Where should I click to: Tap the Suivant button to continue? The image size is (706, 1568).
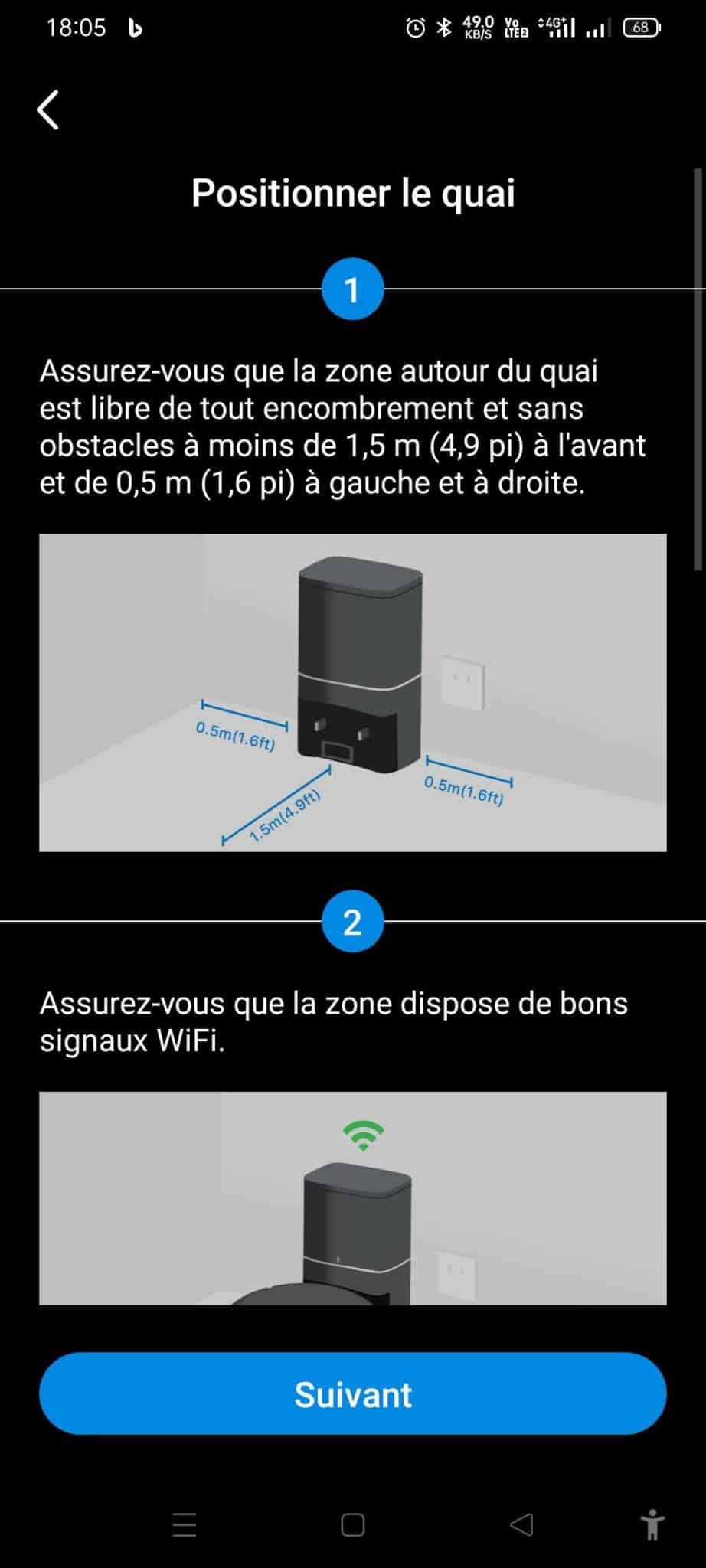click(x=353, y=1393)
